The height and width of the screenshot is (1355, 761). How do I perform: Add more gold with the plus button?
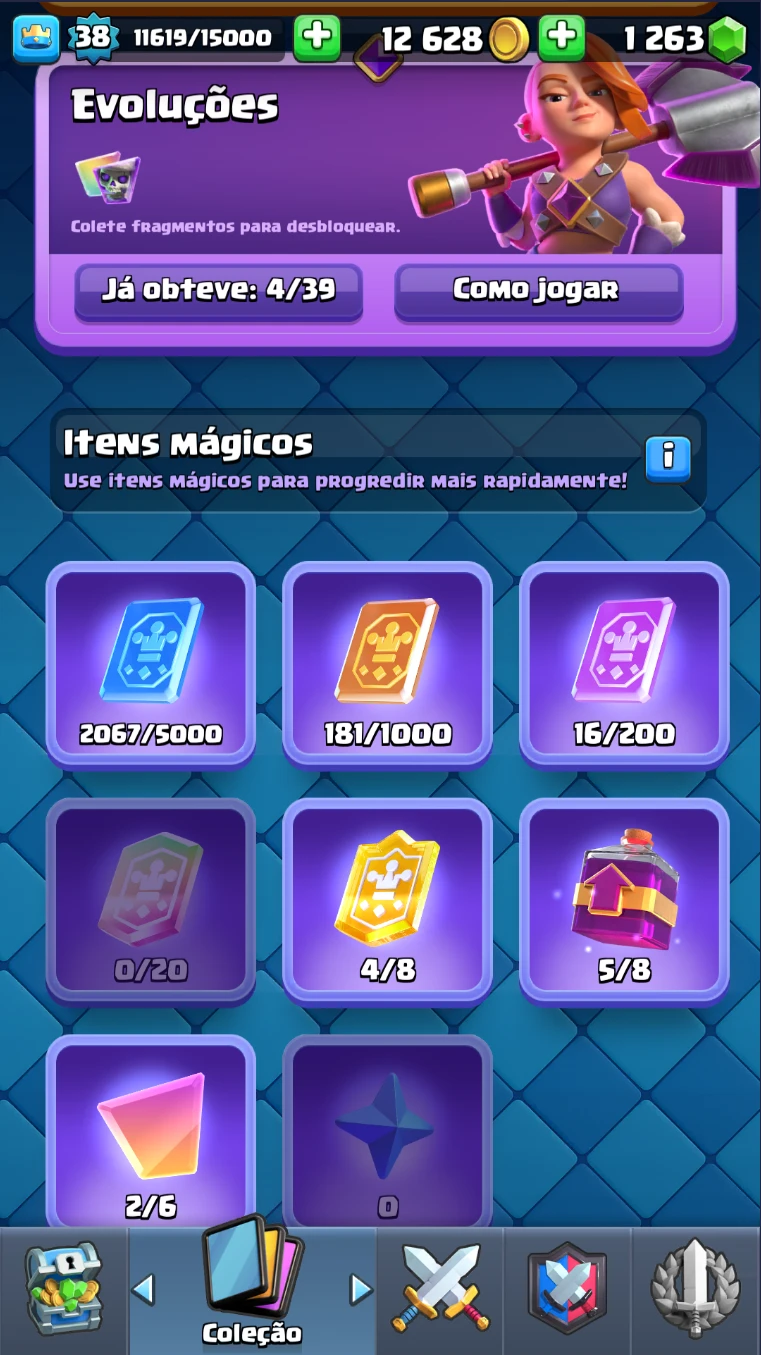[561, 39]
